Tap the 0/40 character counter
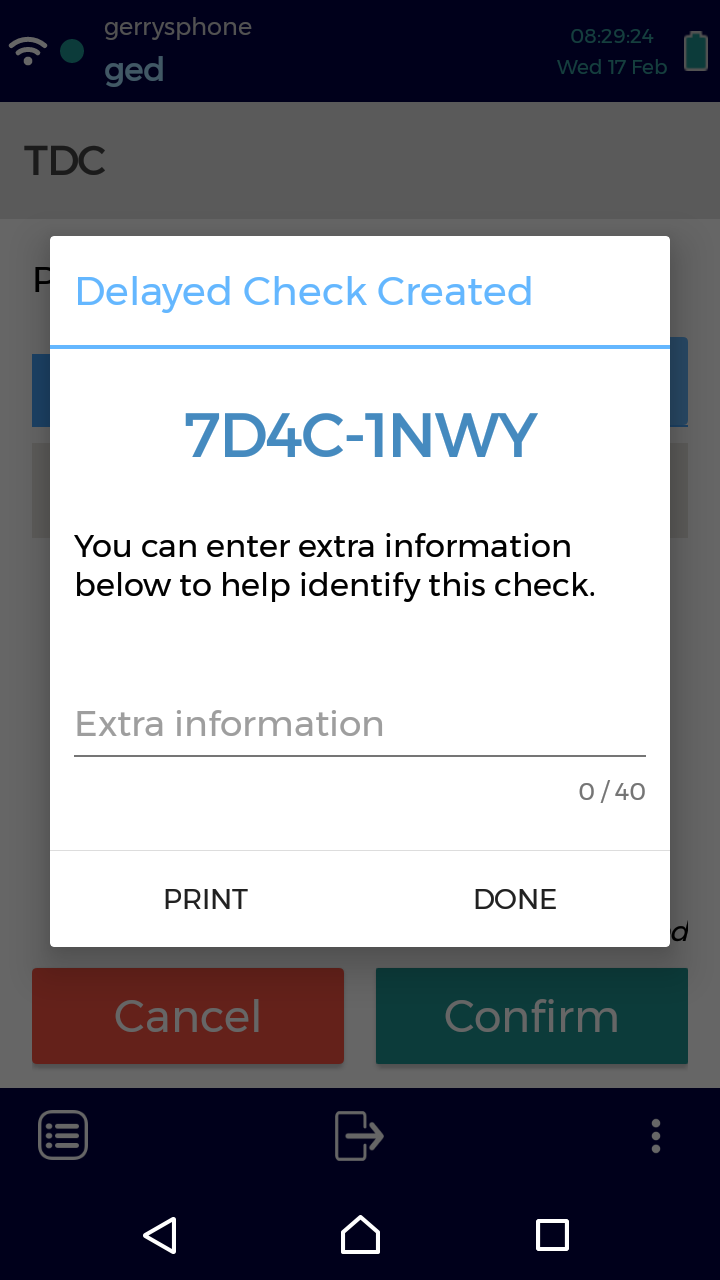The image size is (720, 1280). (x=611, y=791)
